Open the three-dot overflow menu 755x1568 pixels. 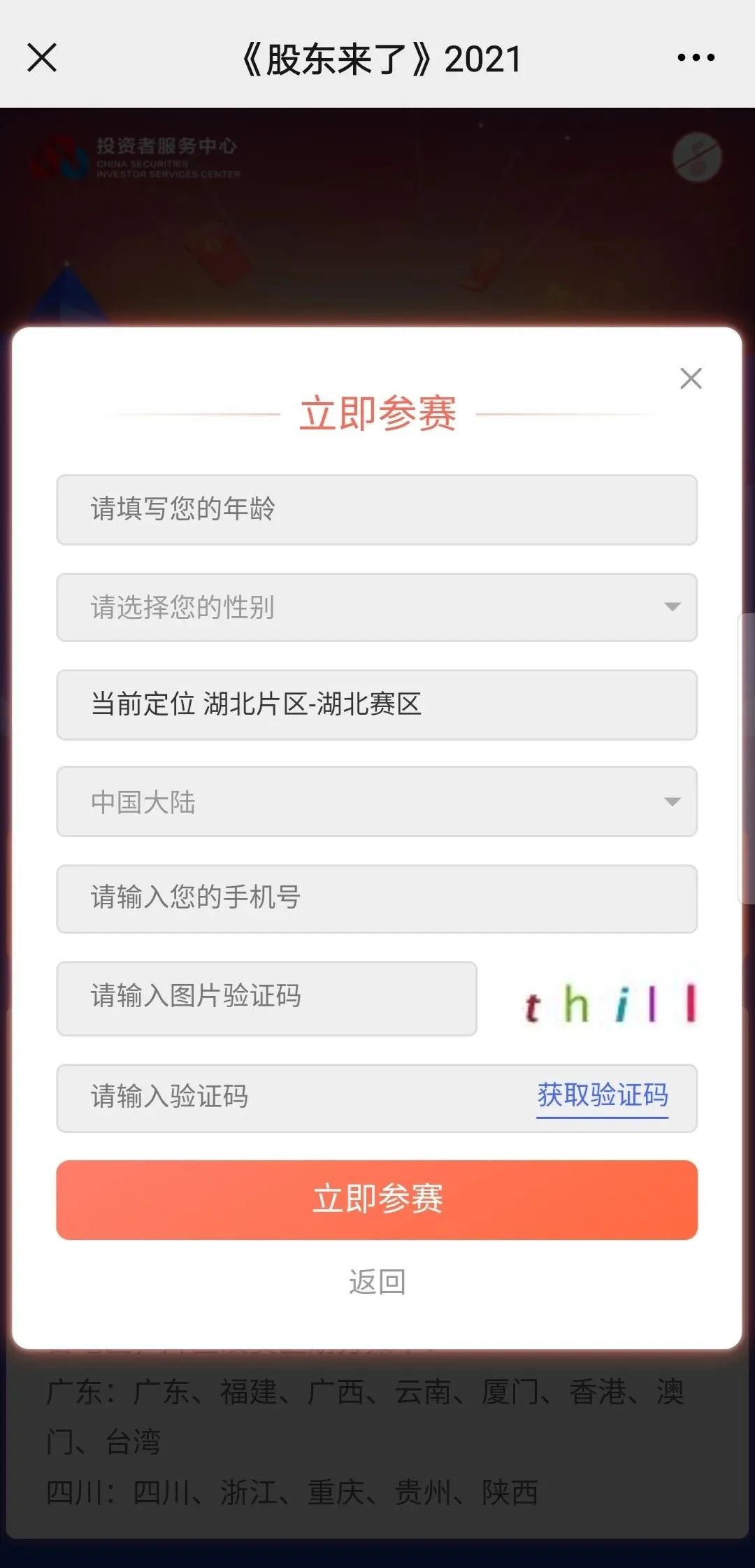tap(696, 57)
